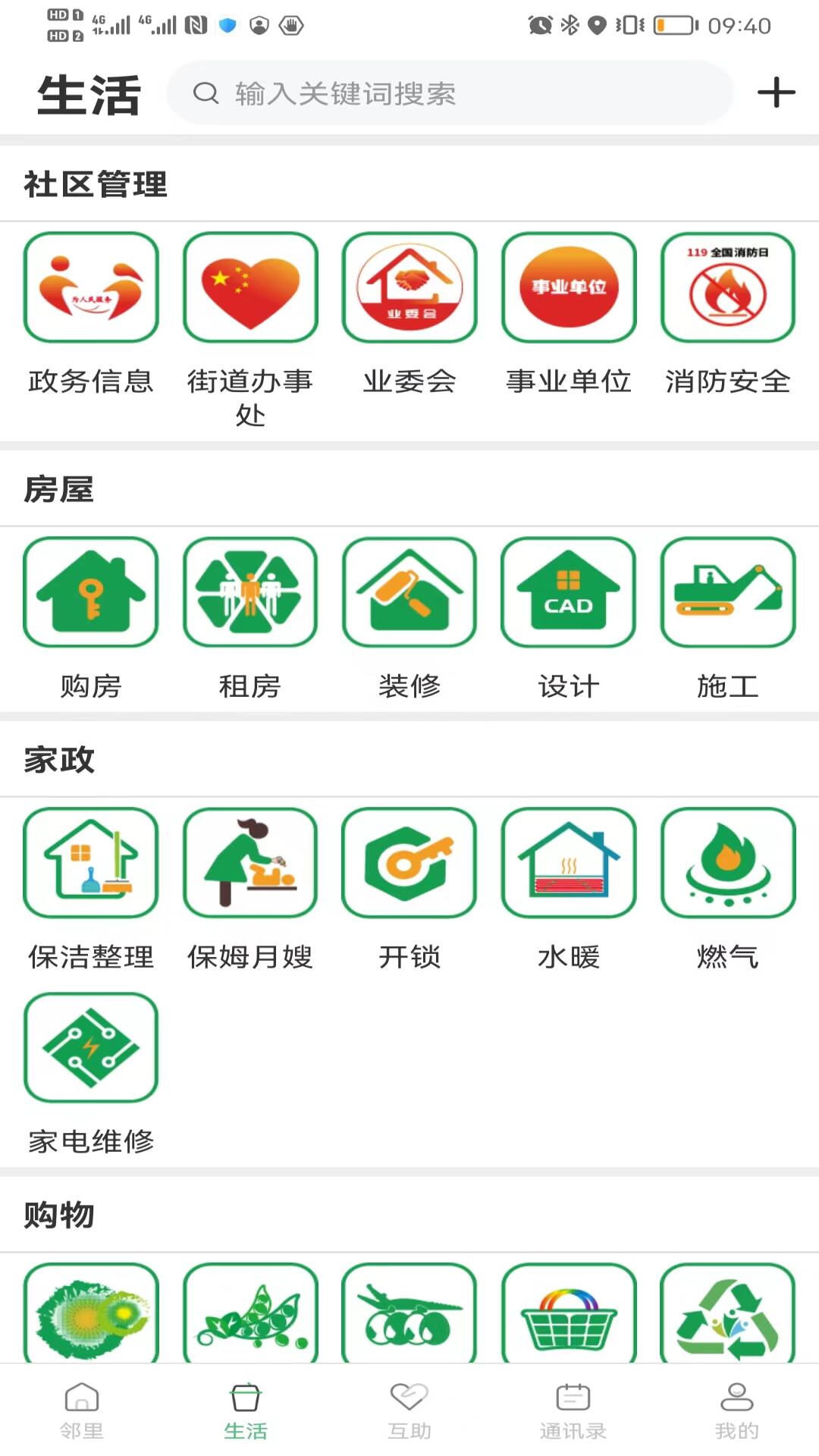Switch to the 邻里 tab
This screenshot has height=1456, width=819.
(82, 1410)
